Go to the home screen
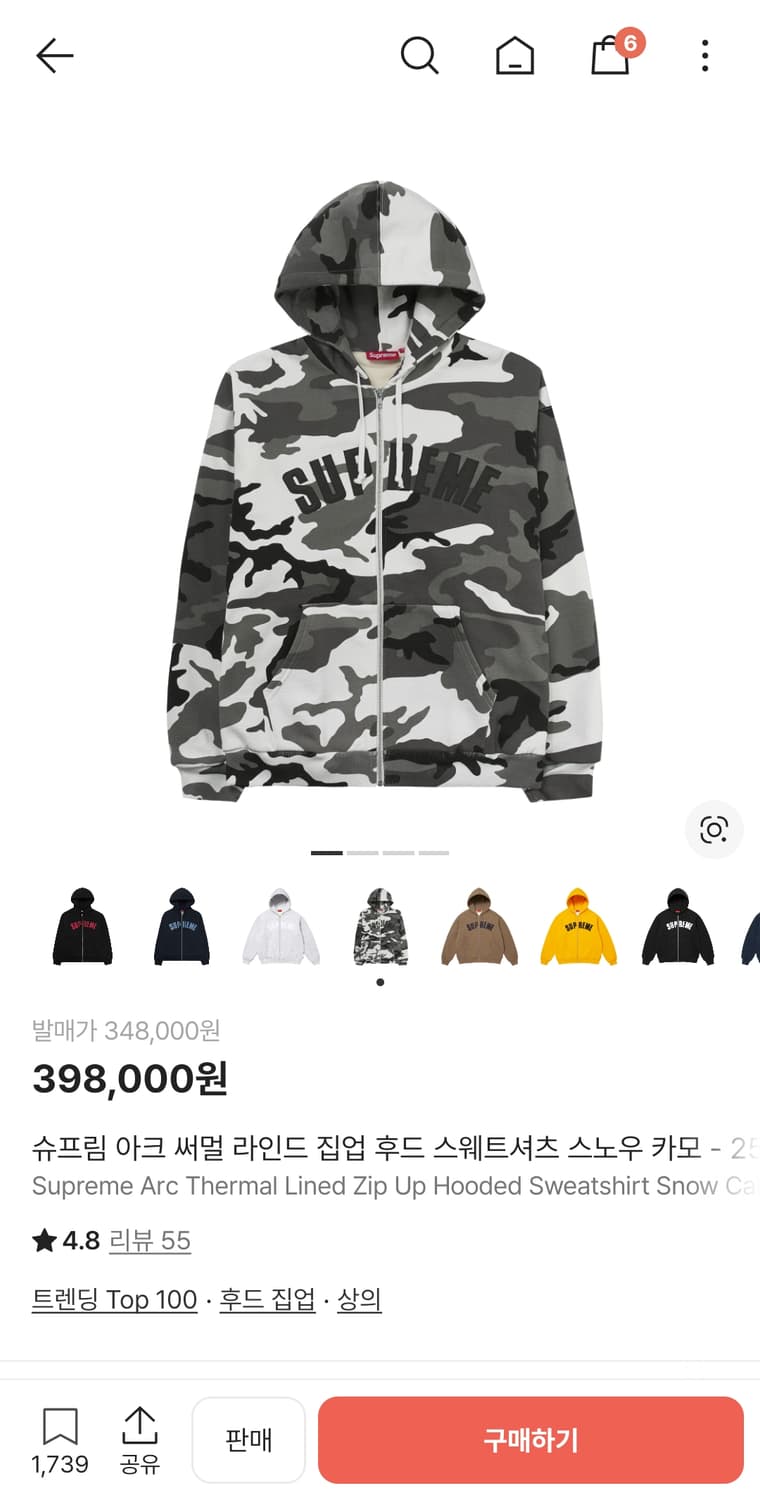The image size is (760, 1500). [514, 56]
